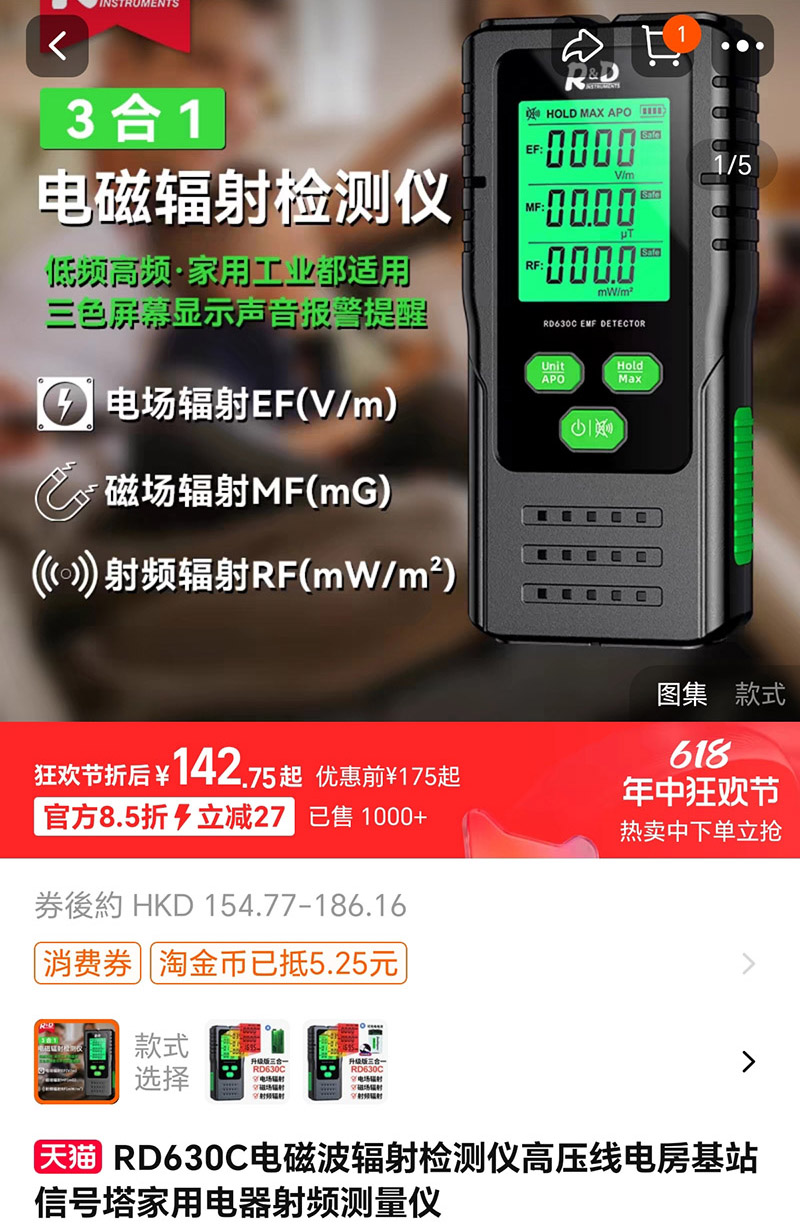
Task: Open the shopping cart
Action: coord(663,46)
